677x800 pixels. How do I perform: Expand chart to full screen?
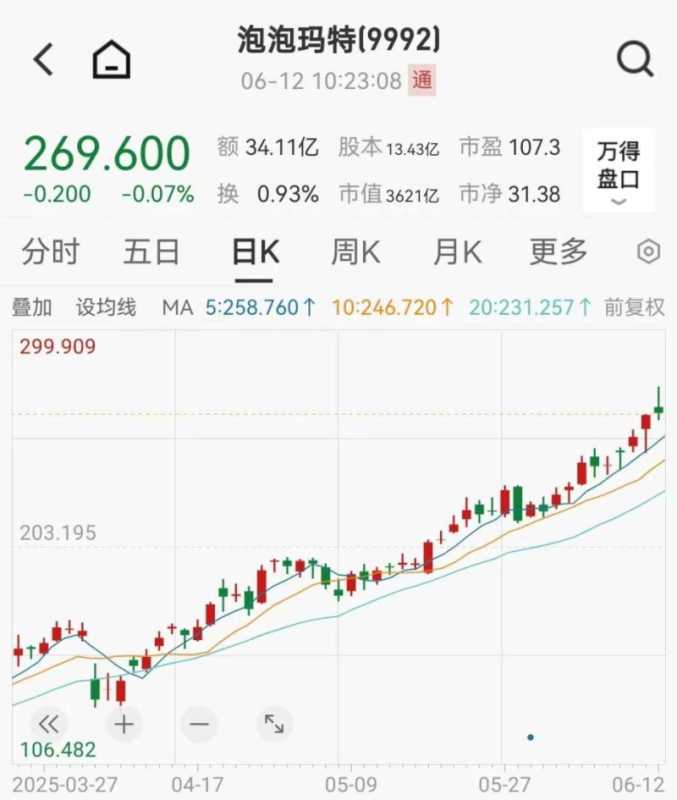pyautogui.click(x=273, y=724)
